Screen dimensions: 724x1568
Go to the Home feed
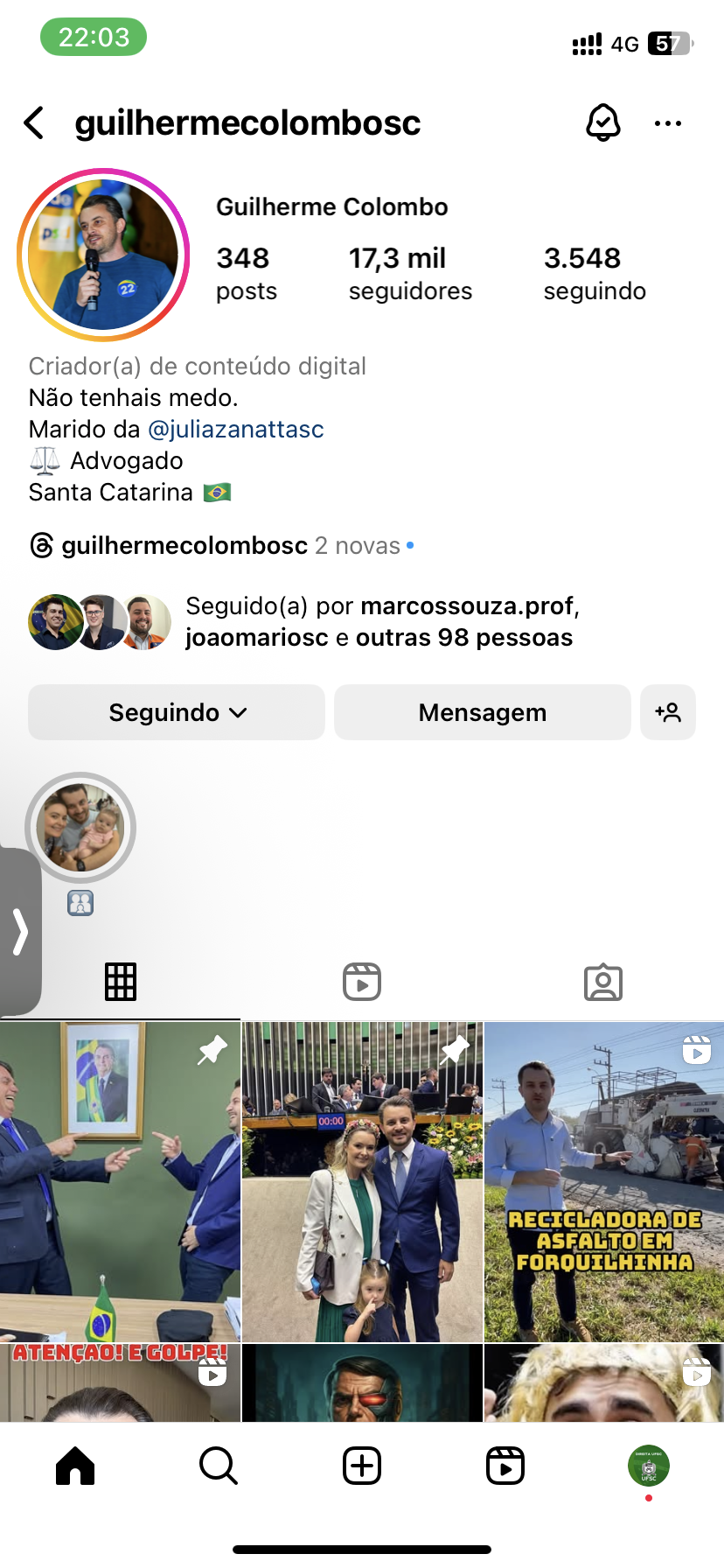click(75, 1466)
